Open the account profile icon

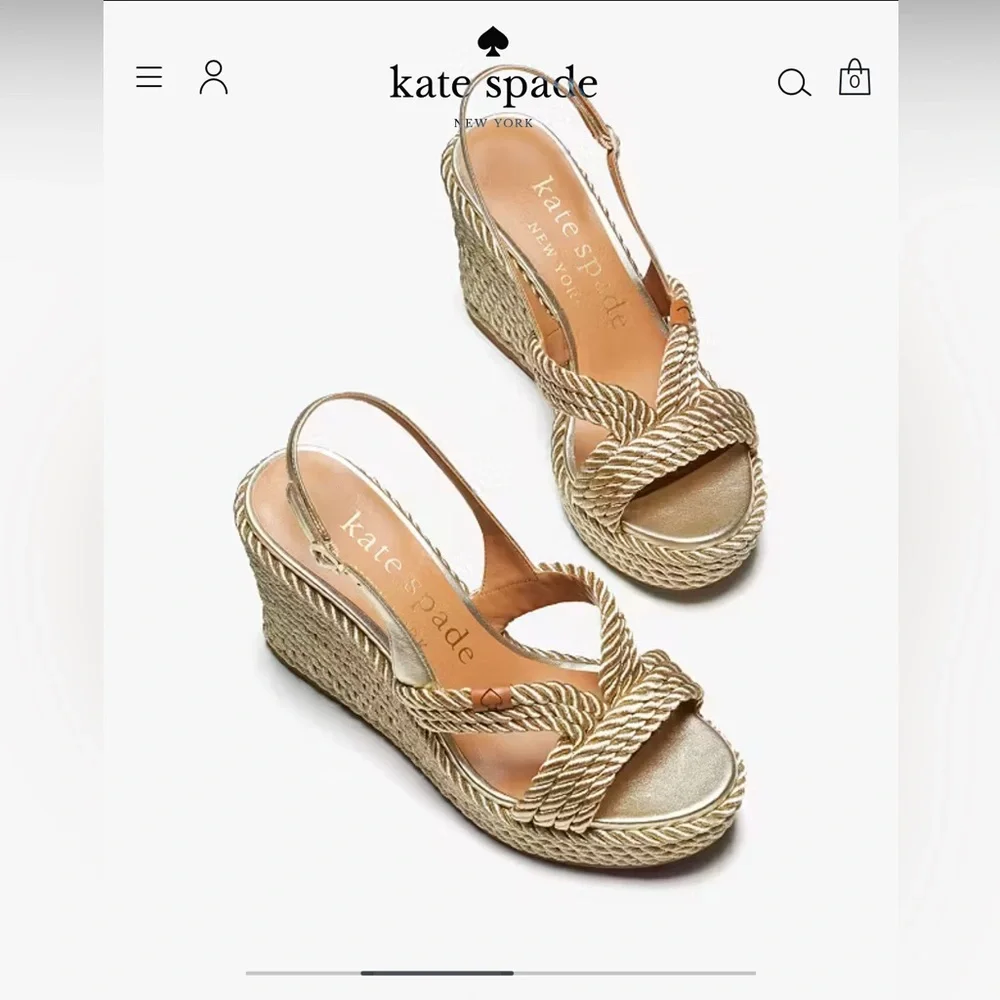click(x=213, y=77)
